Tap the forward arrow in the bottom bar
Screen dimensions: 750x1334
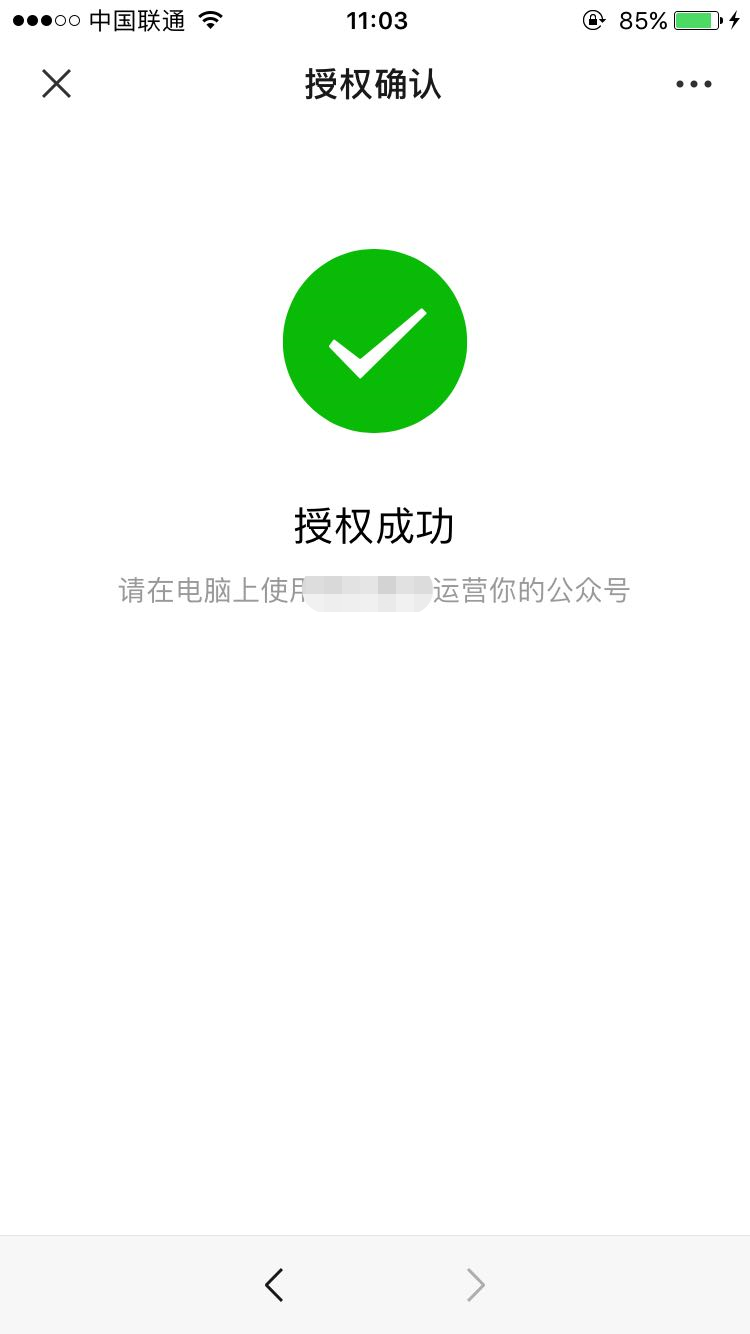pyautogui.click(x=476, y=1285)
